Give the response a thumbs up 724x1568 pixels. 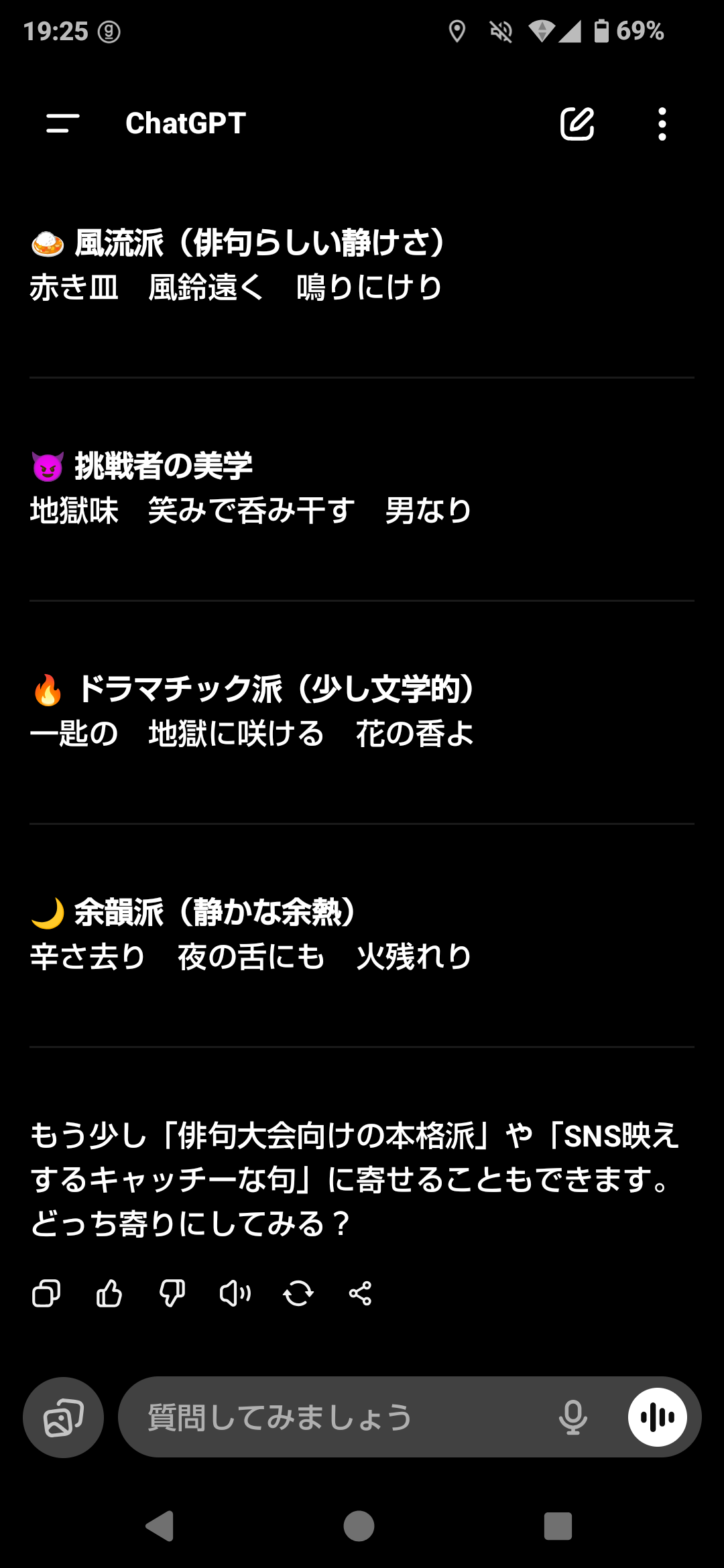tap(109, 1293)
